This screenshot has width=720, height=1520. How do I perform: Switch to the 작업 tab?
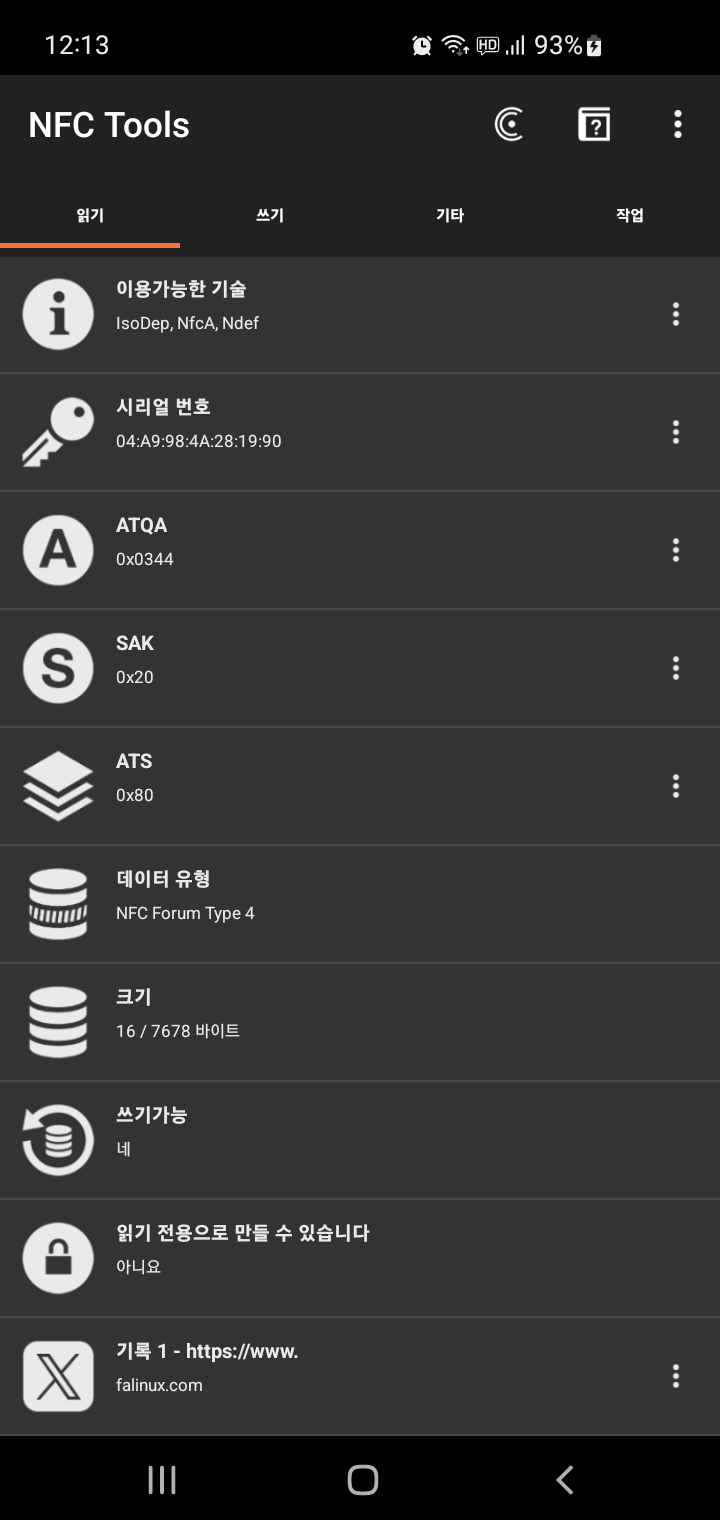click(x=630, y=215)
